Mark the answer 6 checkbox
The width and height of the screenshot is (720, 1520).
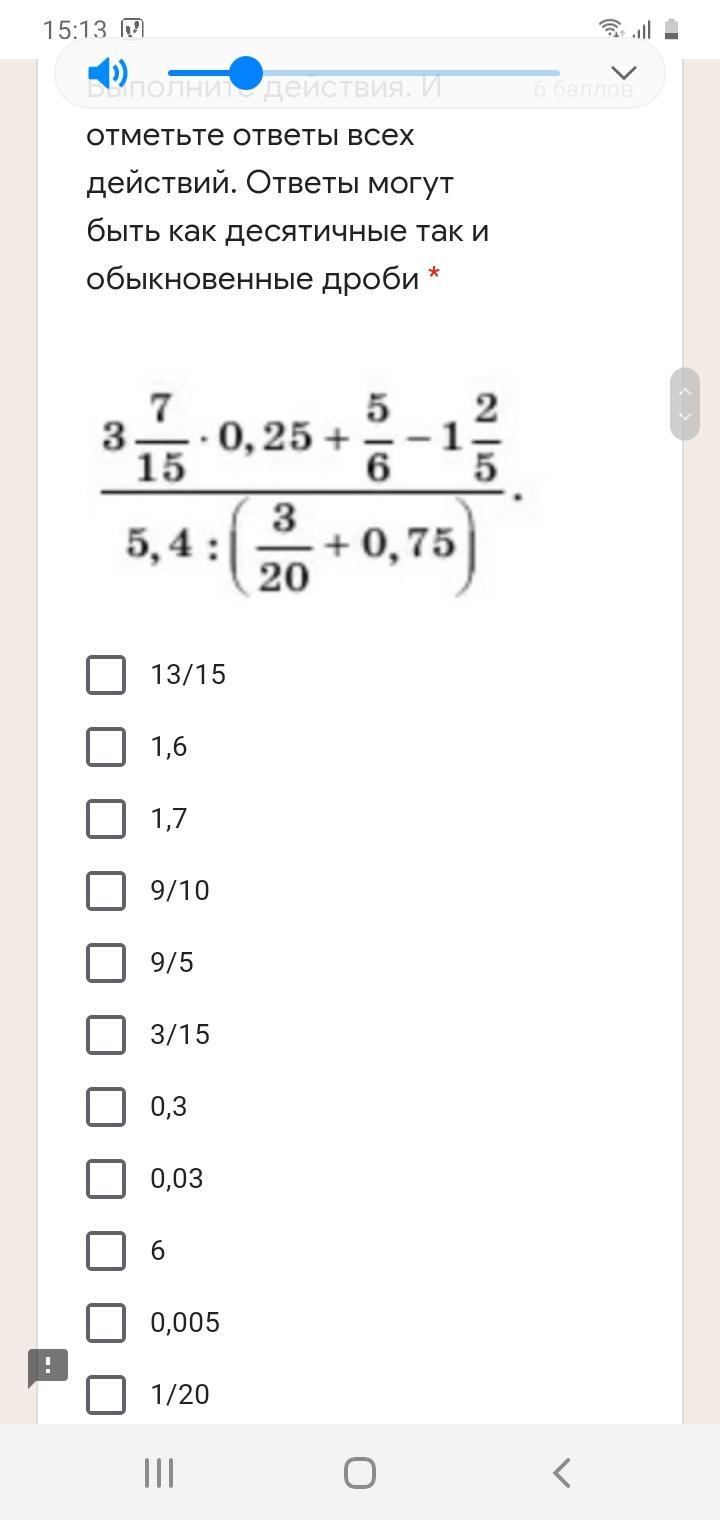pyautogui.click(x=106, y=1251)
